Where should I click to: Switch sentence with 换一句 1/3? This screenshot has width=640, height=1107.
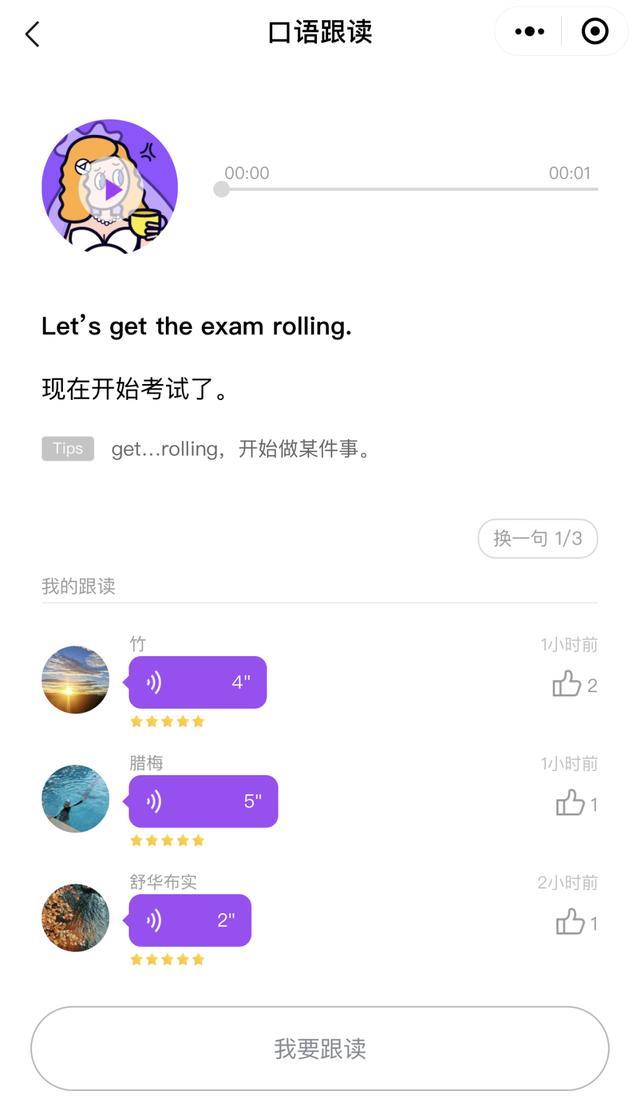[x=537, y=539]
